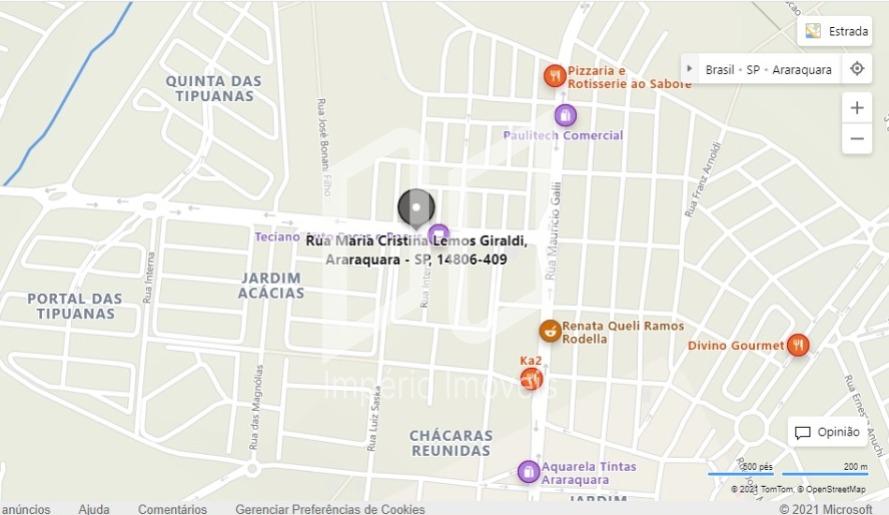
Task: Zoom in on the map
Action: 856,108
